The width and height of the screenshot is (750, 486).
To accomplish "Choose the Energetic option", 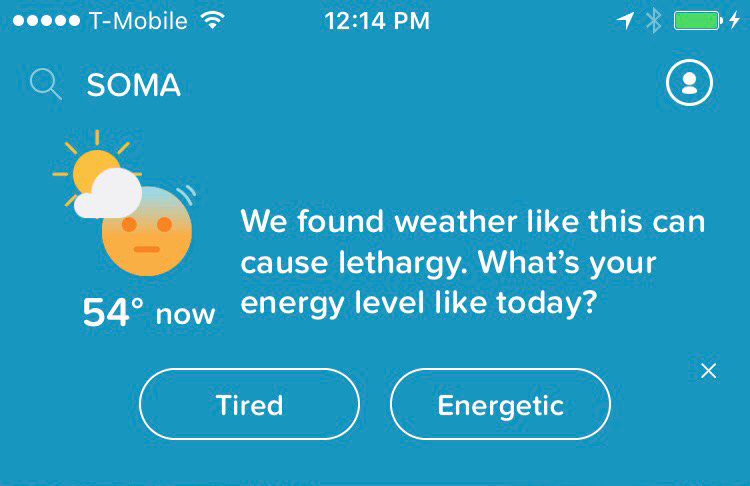I will click(x=500, y=405).
